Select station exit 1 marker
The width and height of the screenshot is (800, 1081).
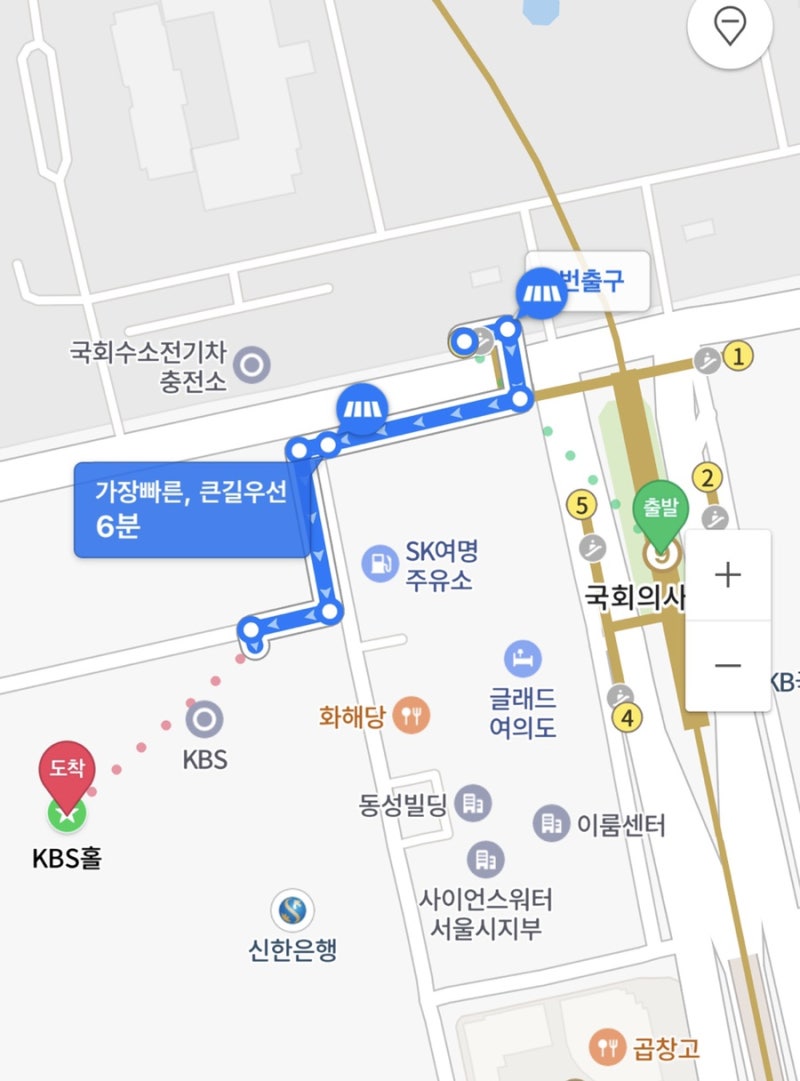[738, 355]
